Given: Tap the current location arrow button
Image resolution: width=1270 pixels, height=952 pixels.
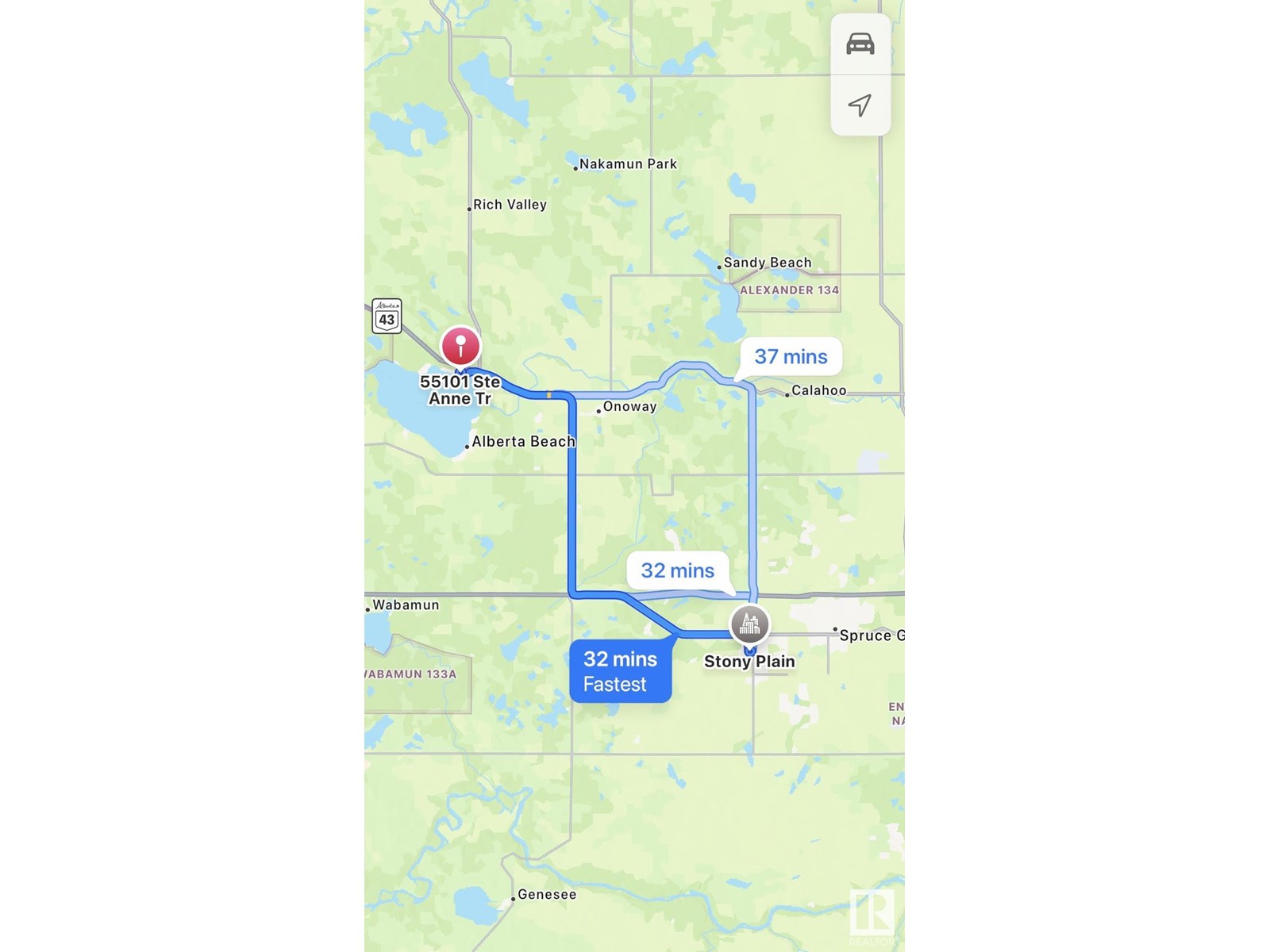Looking at the screenshot, I should tap(860, 105).
